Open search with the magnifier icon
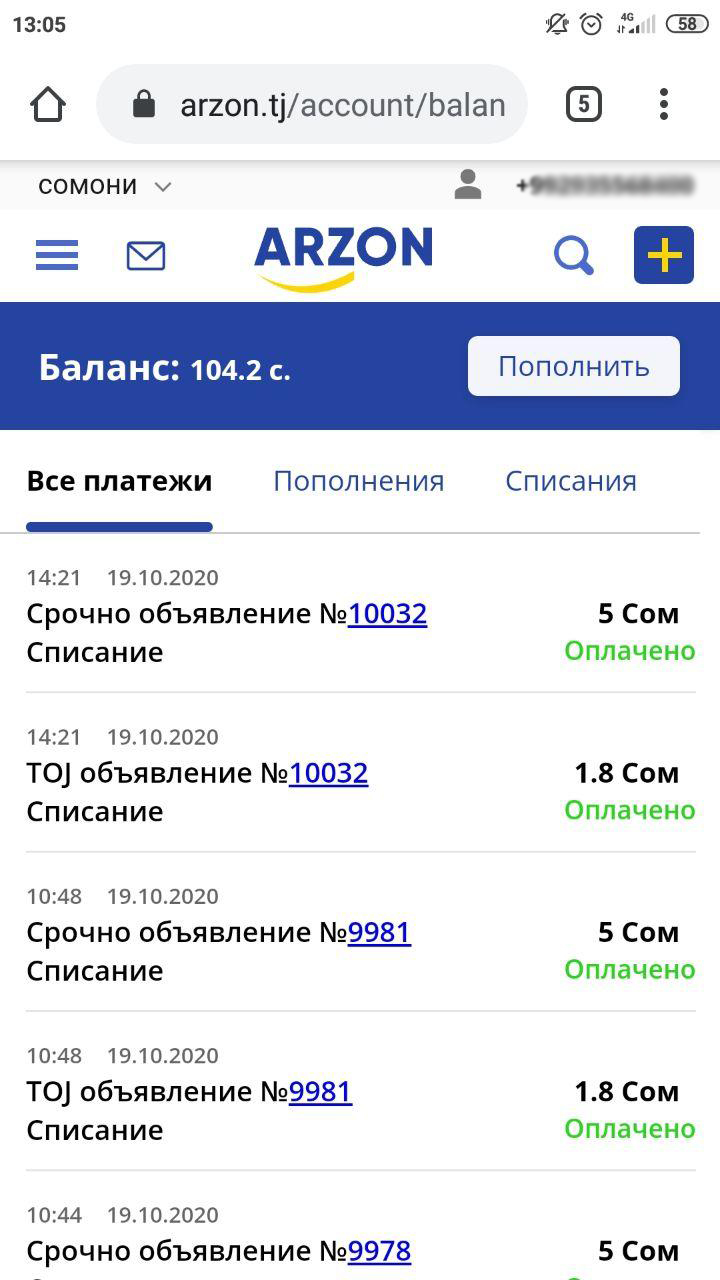 pyautogui.click(x=573, y=255)
